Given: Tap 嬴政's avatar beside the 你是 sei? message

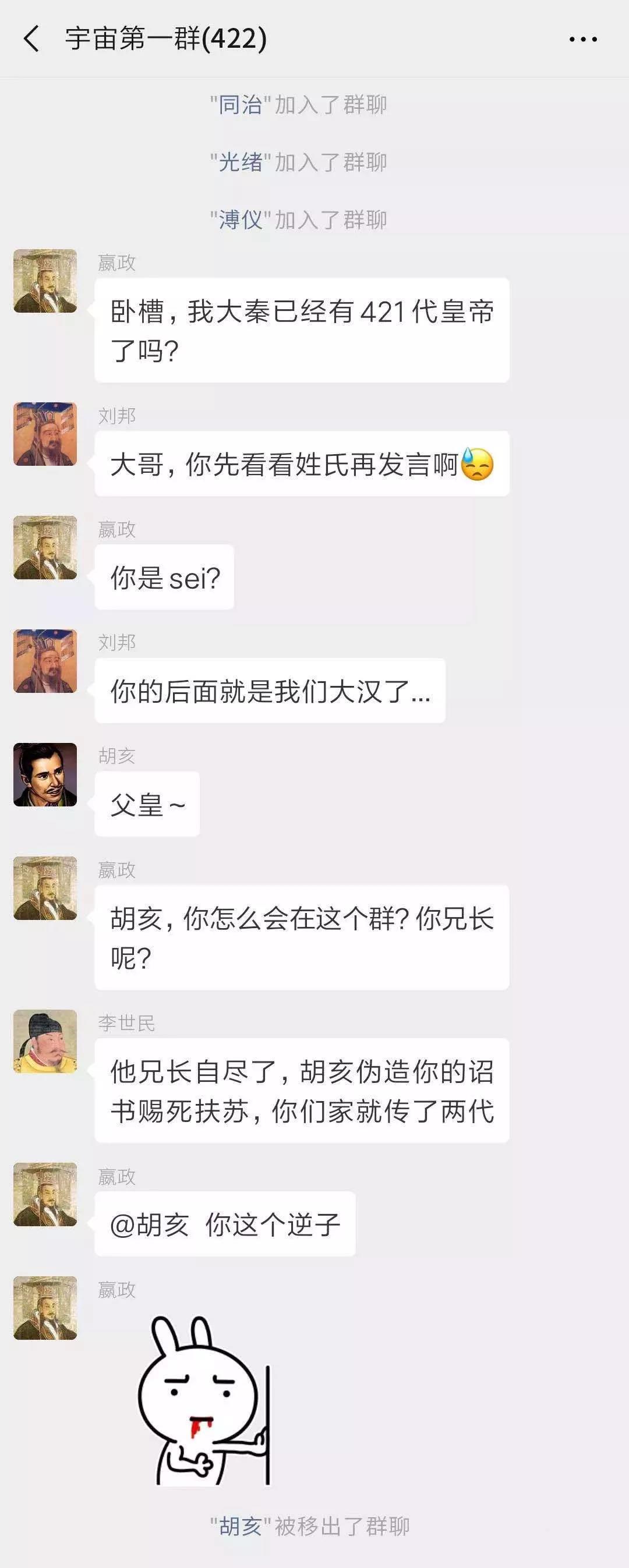Looking at the screenshot, I should (x=45, y=548).
